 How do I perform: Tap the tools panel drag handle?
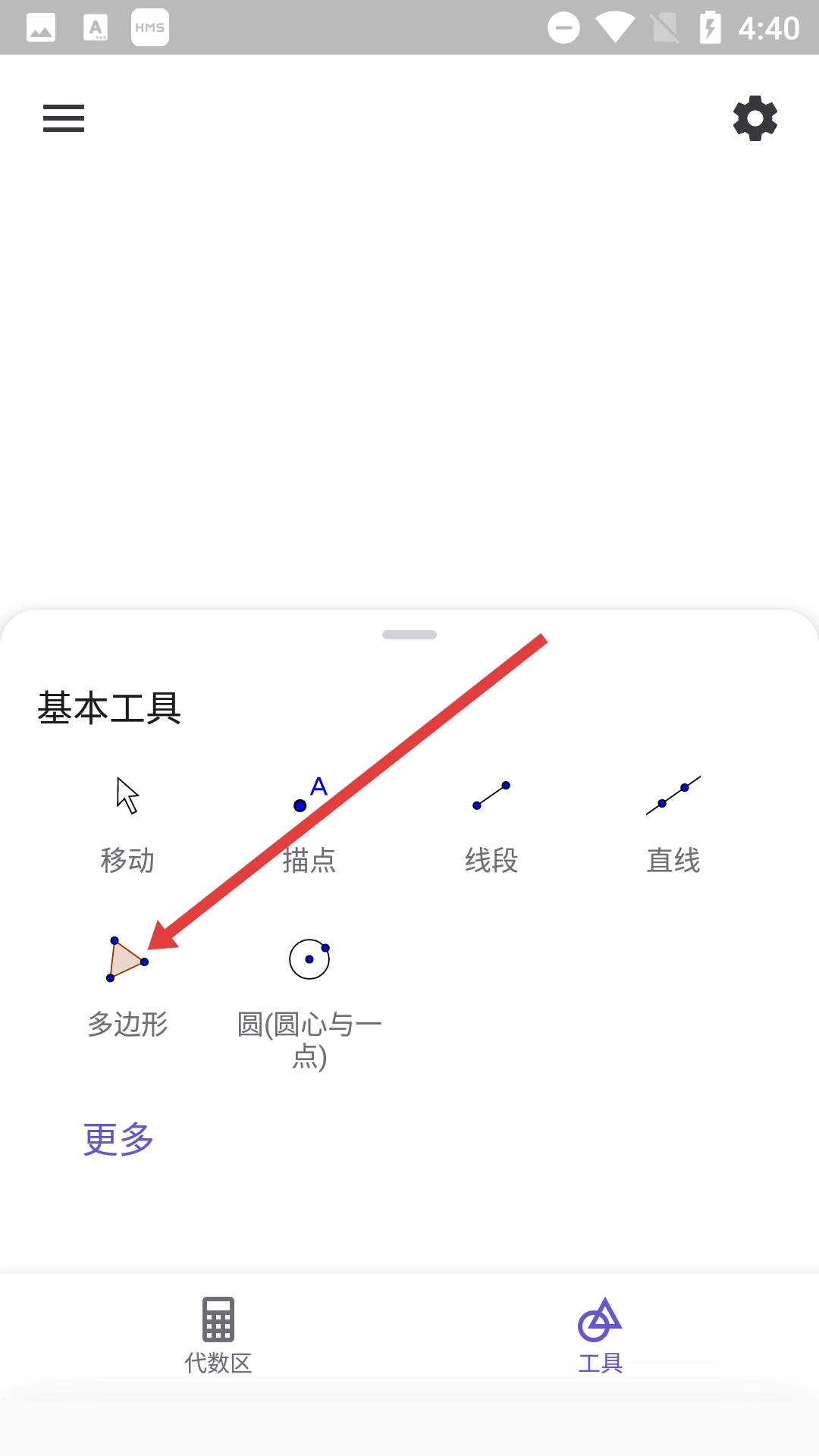(409, 635)
